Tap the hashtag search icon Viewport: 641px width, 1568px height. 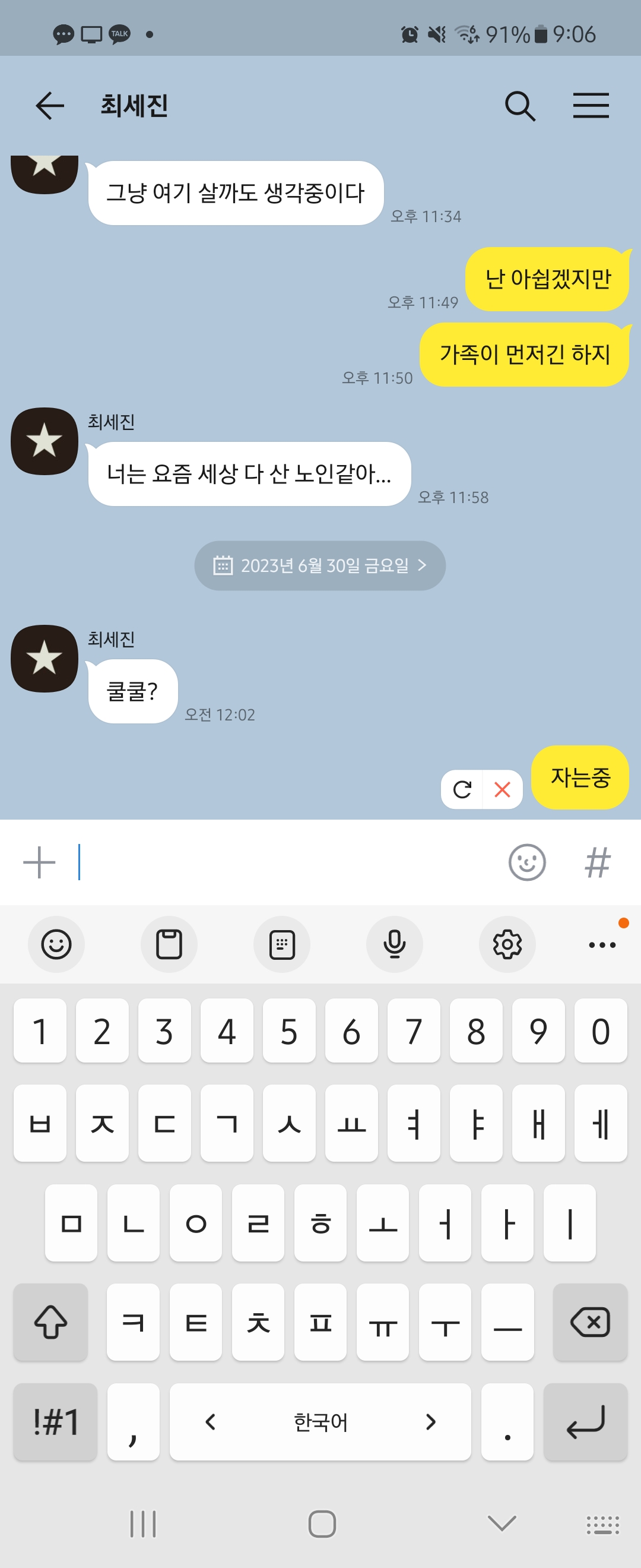coord(597,862)
